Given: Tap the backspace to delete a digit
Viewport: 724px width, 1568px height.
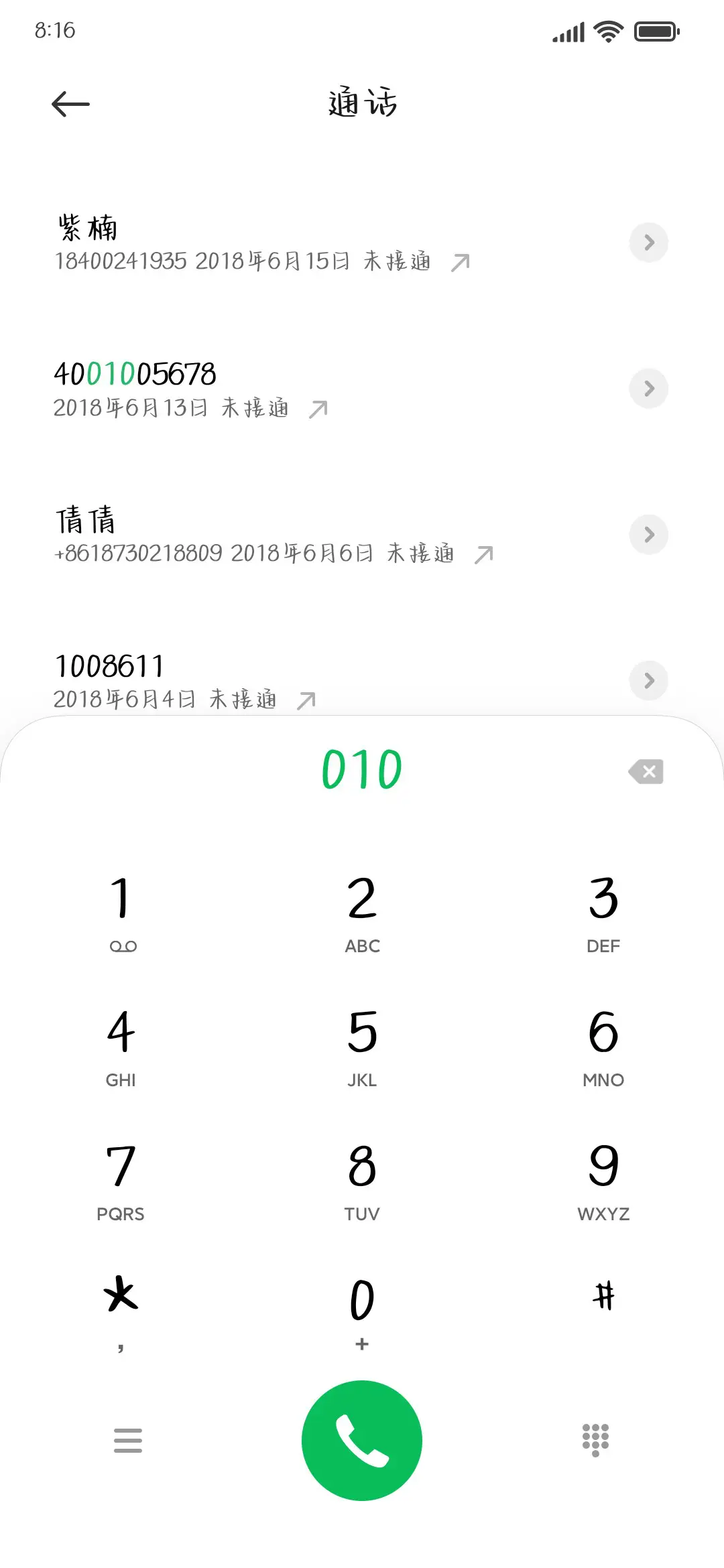Looking at the screenshot, I should (646, 771).
